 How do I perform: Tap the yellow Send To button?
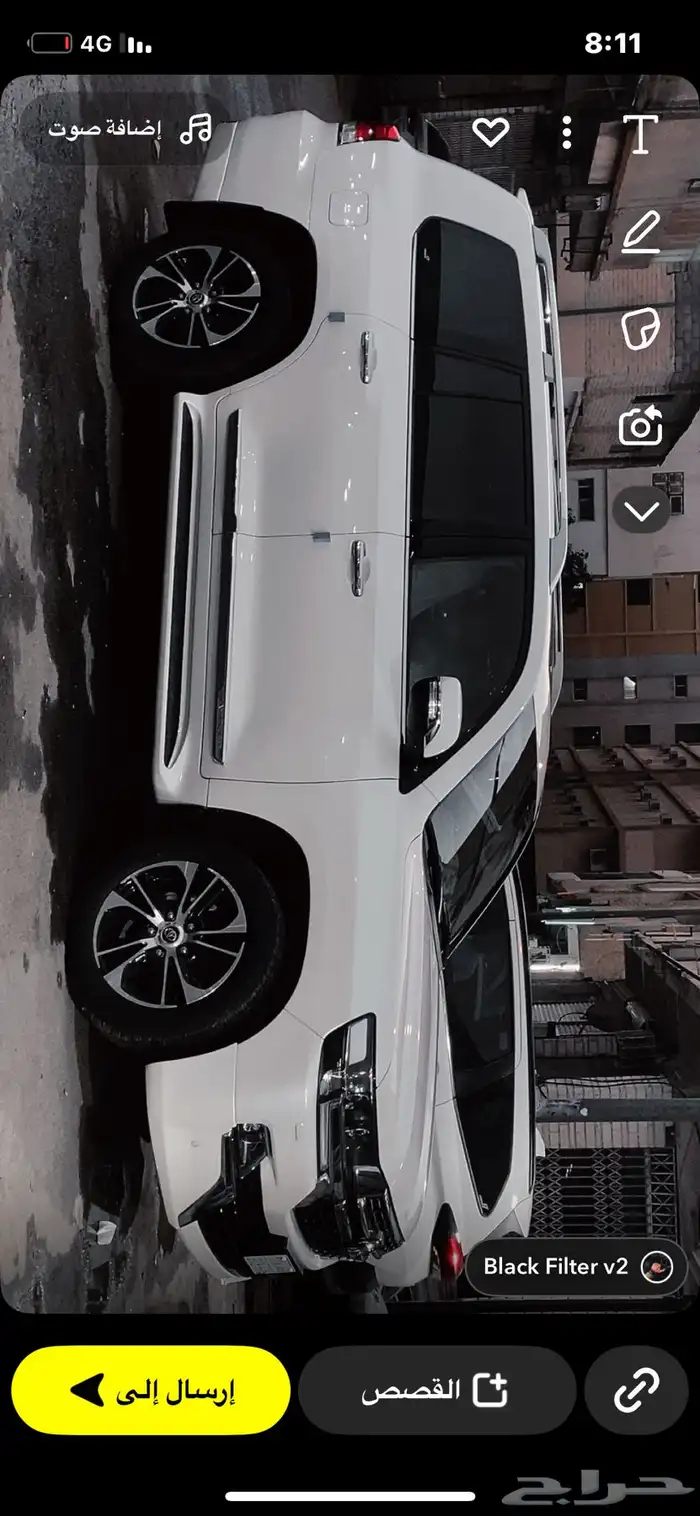(151, 1390)
